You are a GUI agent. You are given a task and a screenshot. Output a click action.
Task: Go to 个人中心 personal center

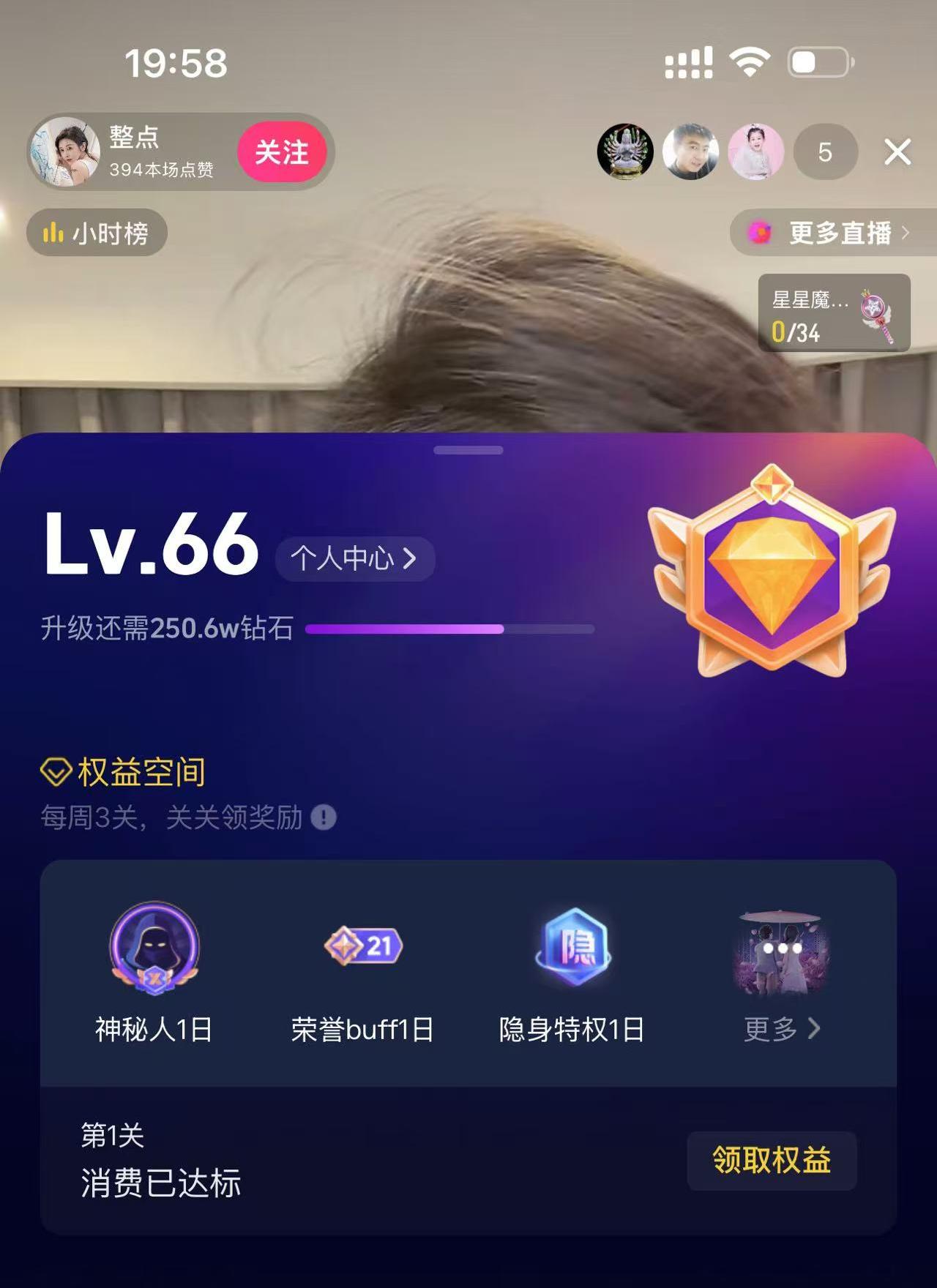(x=354, y=559)
